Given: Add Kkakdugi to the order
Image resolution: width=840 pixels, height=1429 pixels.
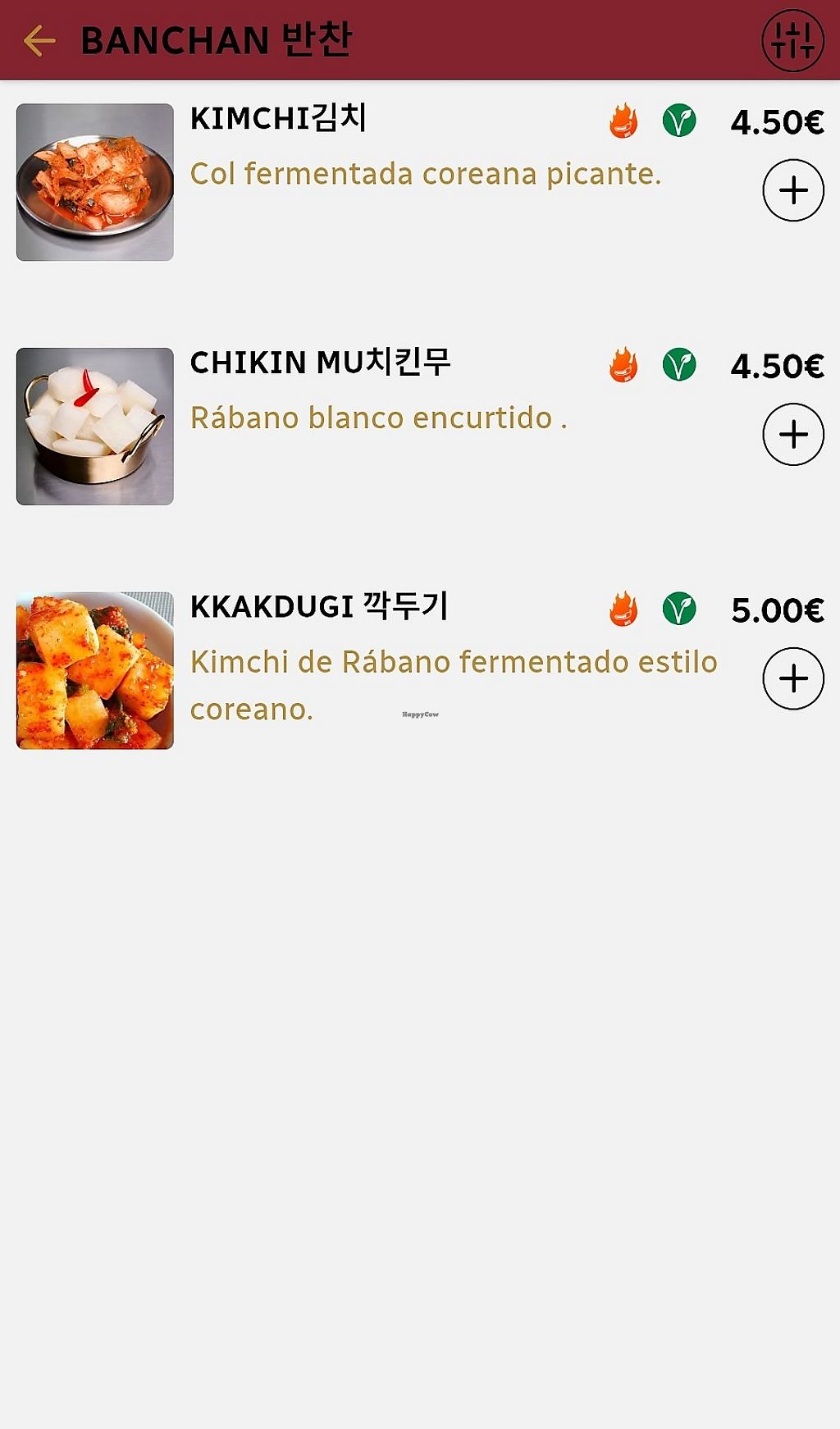Looking at the screenshot, I should pyautogui.click(x=793, y=678).
